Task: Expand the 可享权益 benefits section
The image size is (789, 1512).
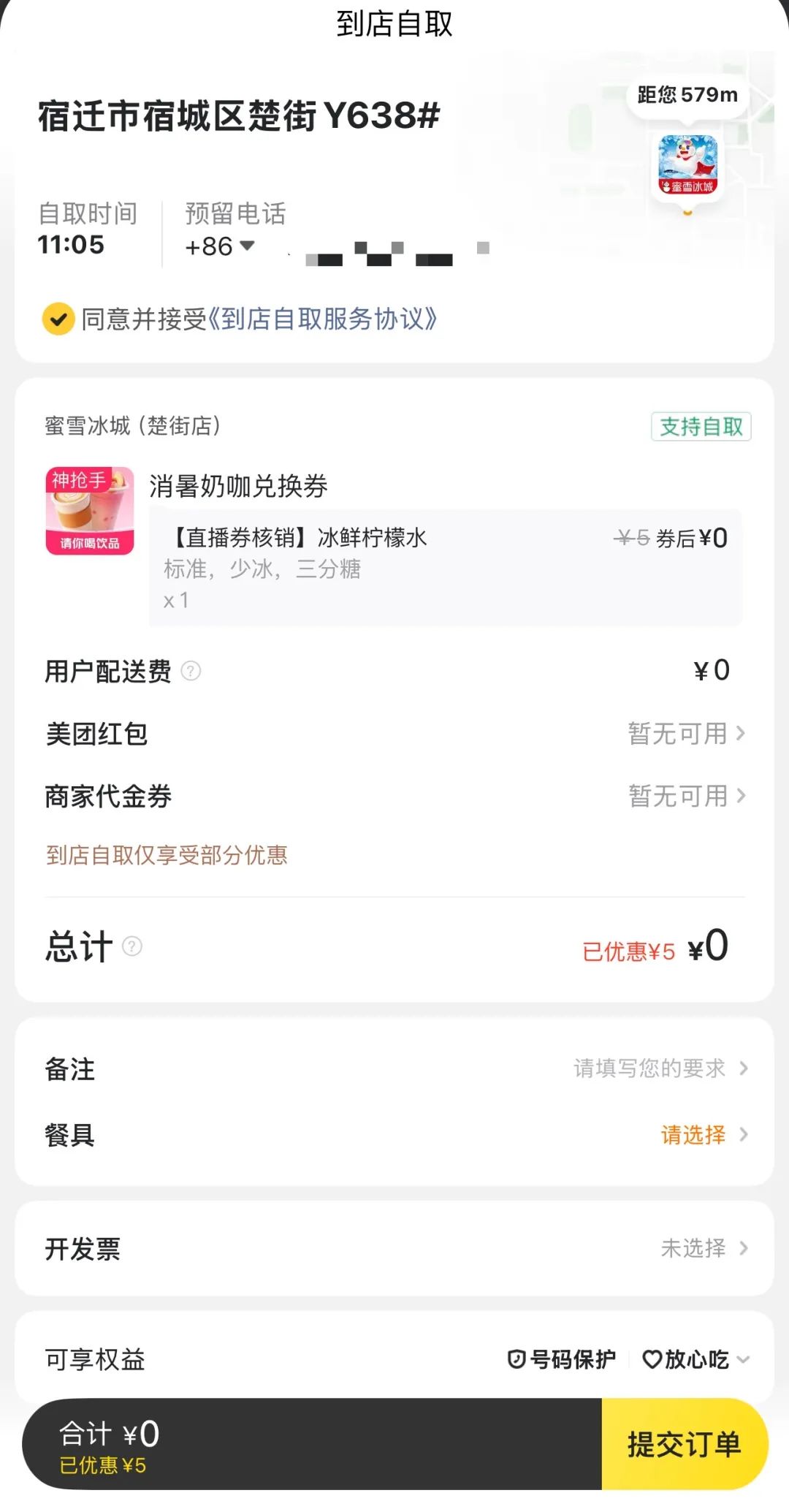Action: 743,1359
